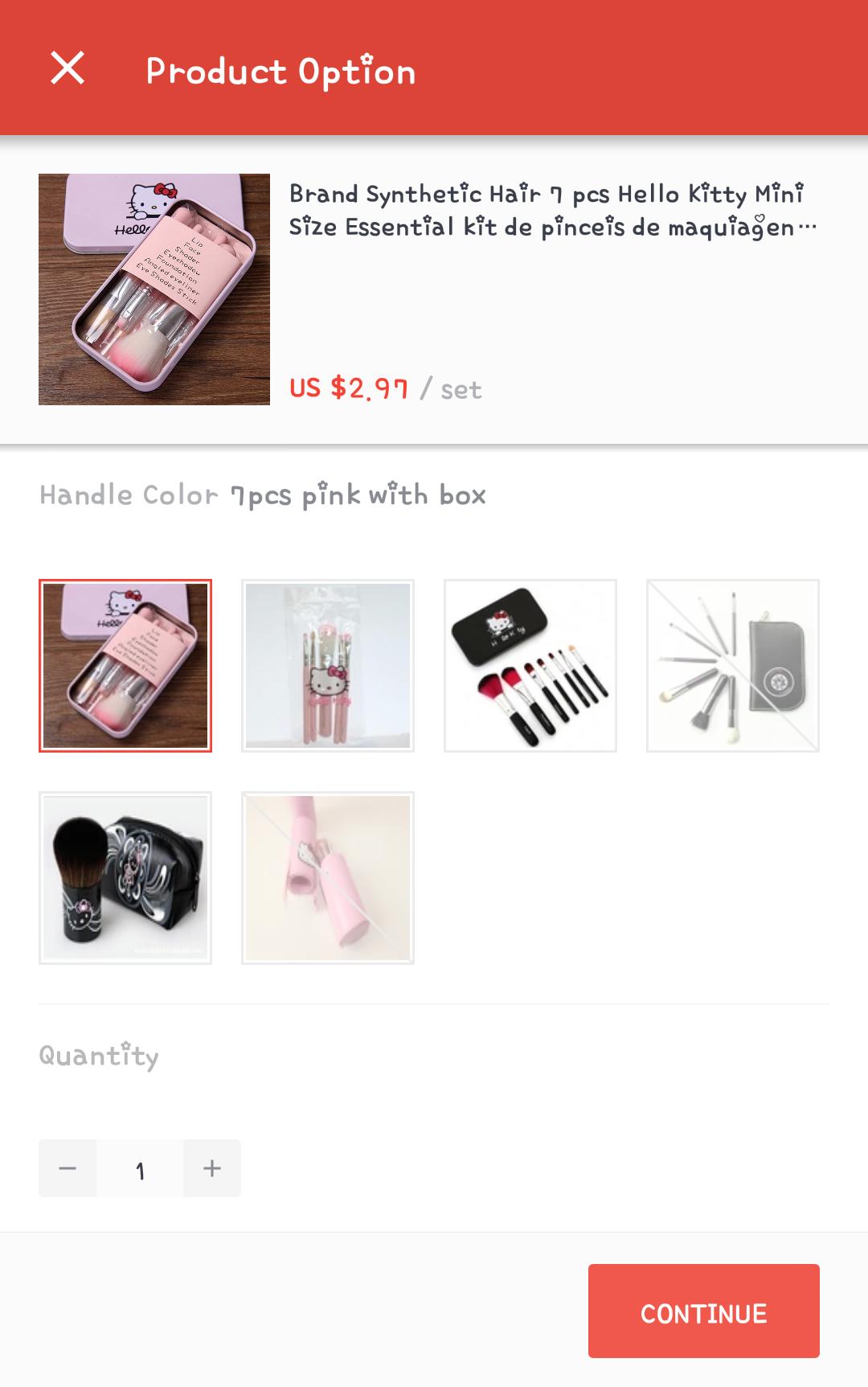Open the main product image at top
Screen dimensions: 868x1387
click(x=154, y=289)
